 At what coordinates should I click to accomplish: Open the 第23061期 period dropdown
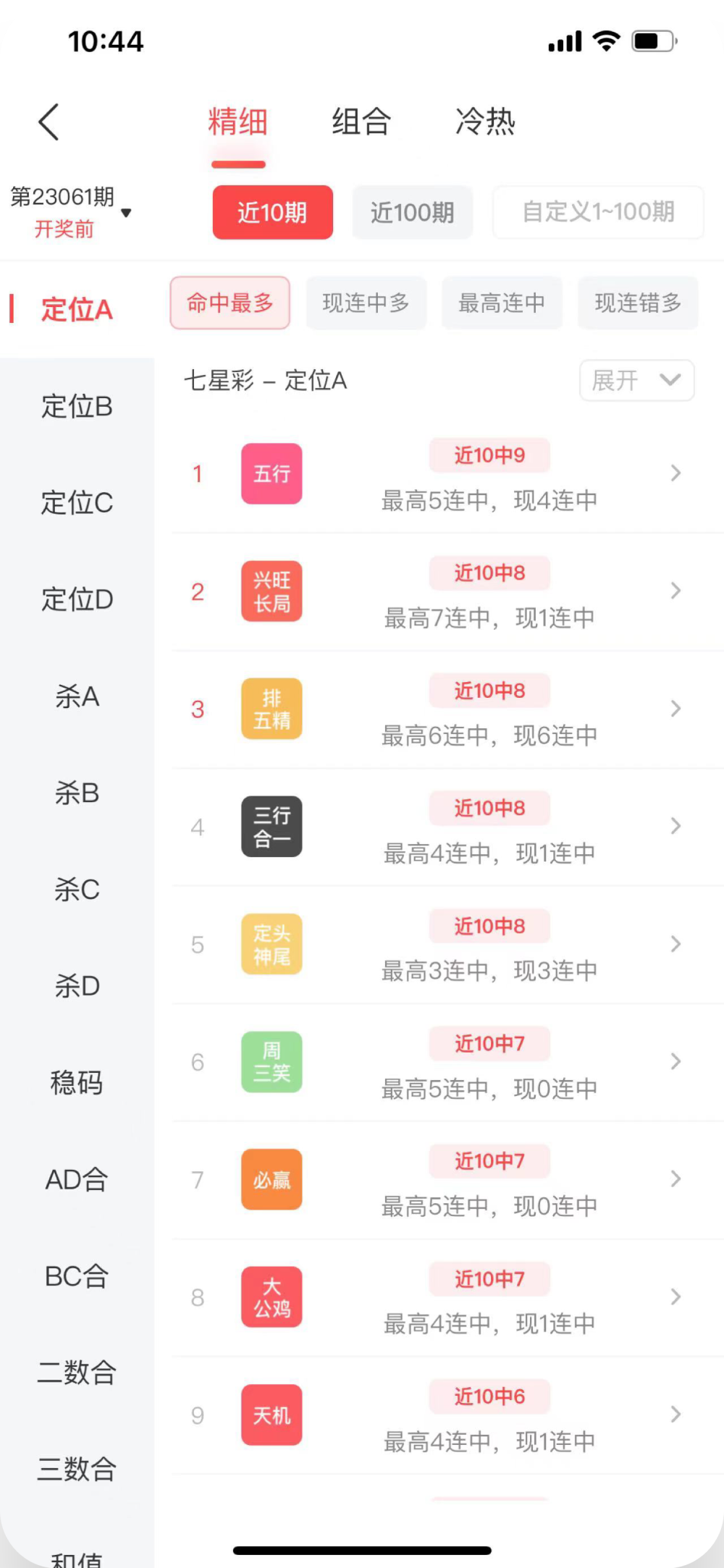[71, 211]
